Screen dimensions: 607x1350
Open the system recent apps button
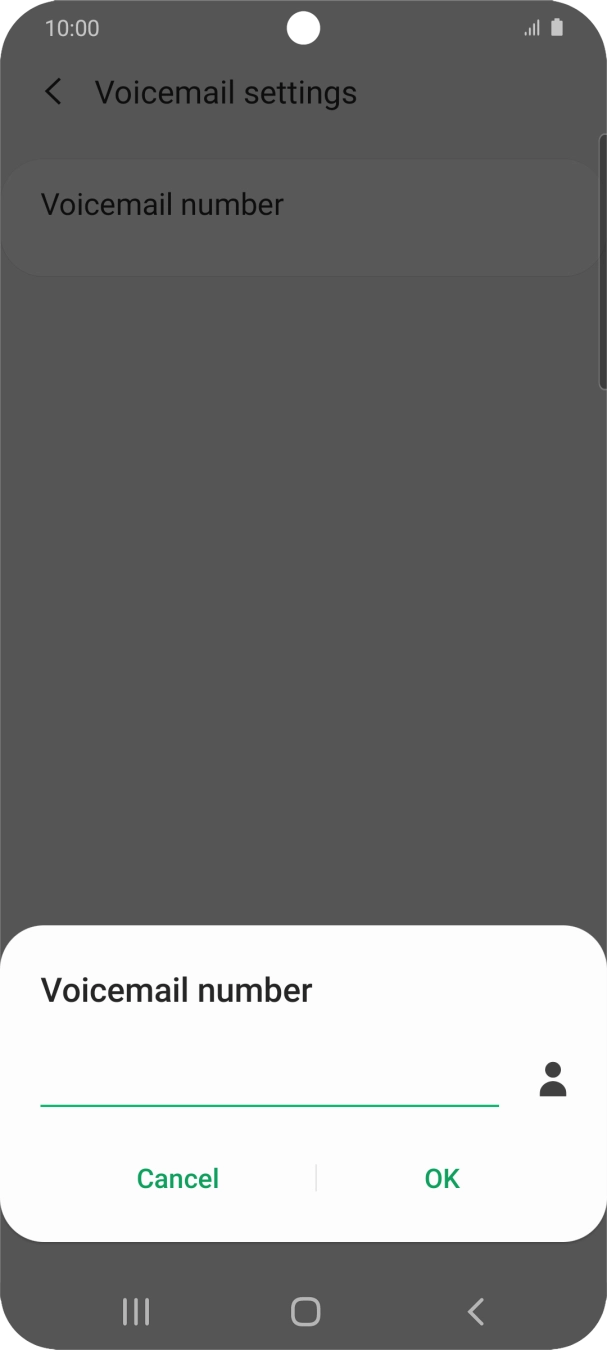(x=135, y=1311)
